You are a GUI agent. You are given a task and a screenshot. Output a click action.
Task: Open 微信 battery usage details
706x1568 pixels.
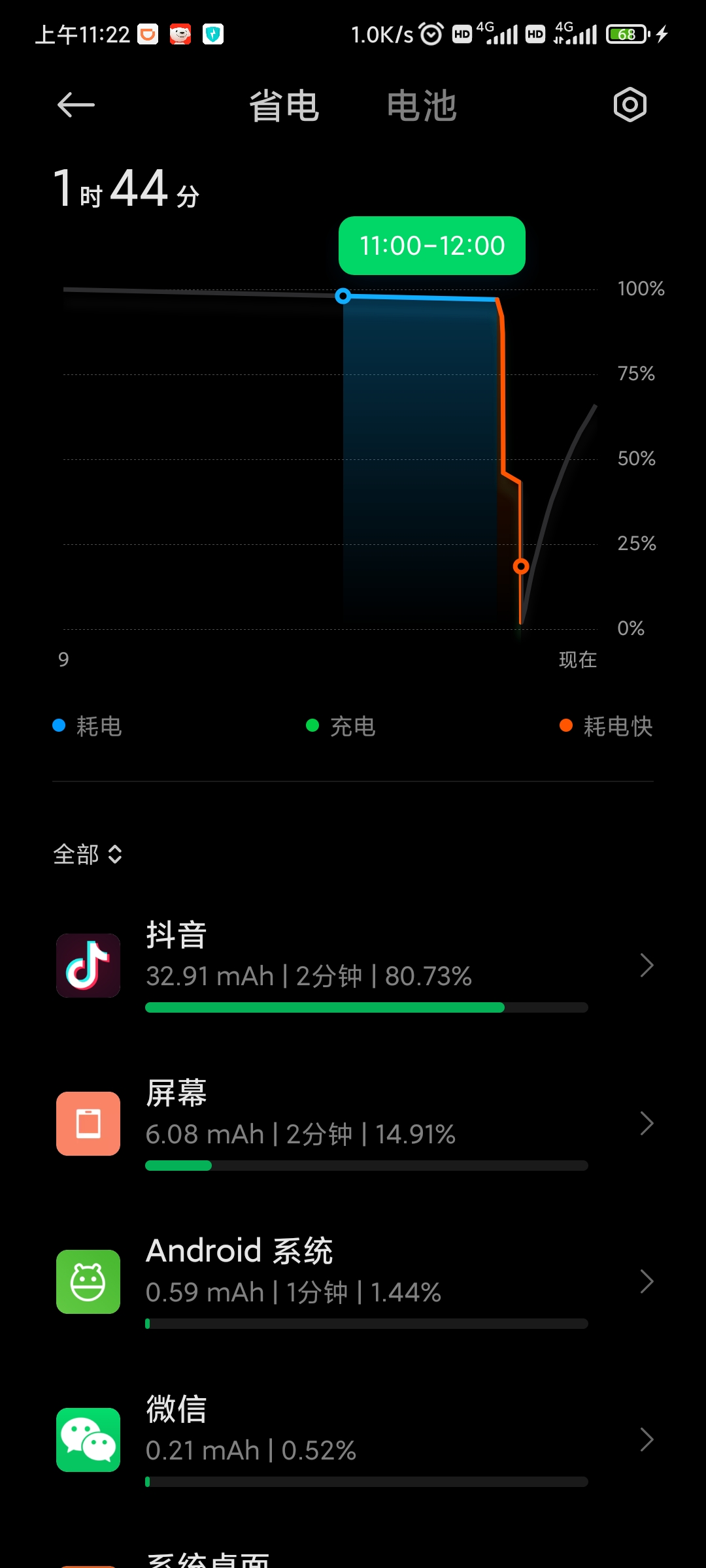pos(353,1440)
